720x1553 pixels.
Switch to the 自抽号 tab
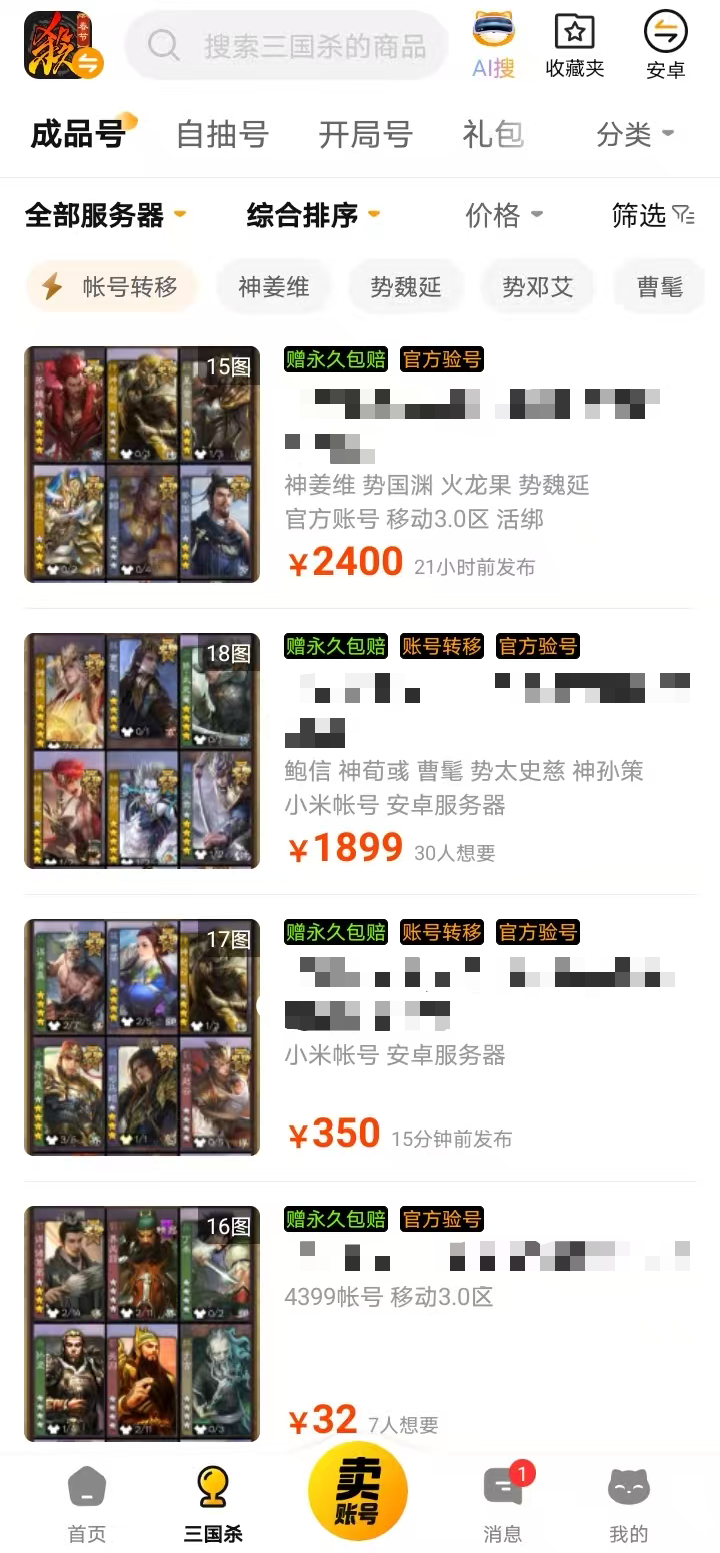point(222,134)
